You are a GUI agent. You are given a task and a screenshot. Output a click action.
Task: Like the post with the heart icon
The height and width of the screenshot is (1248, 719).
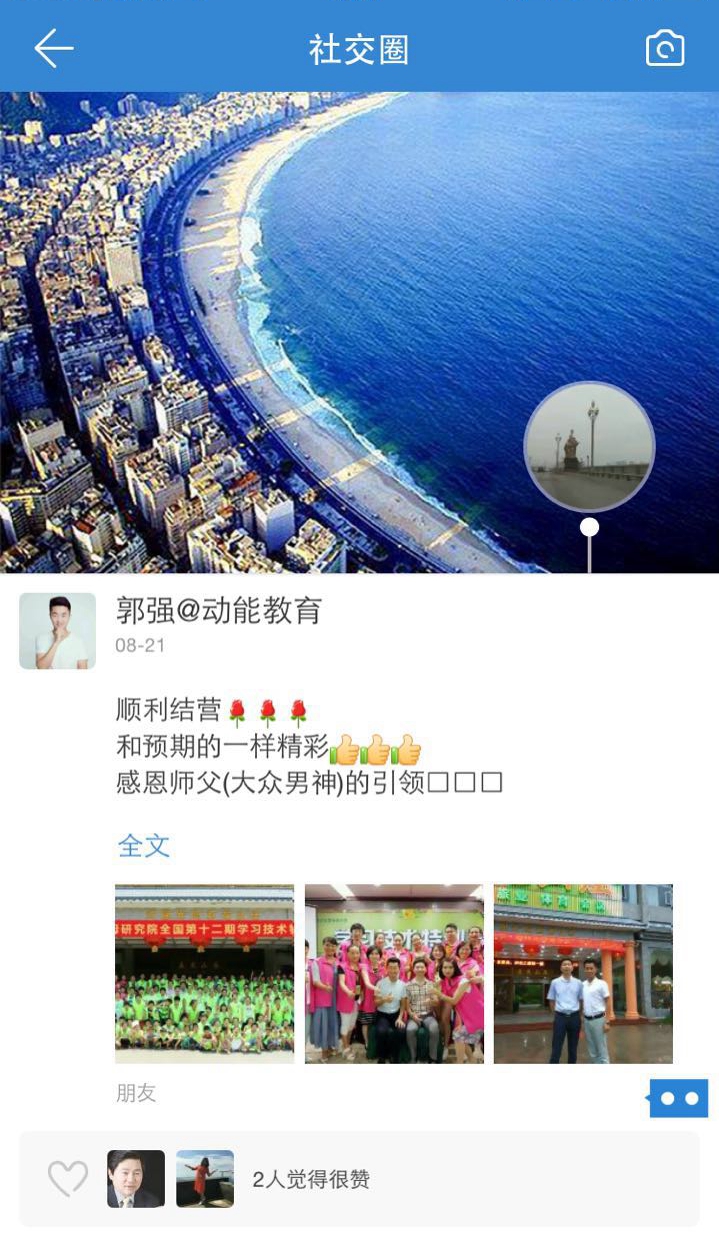pos(68,1179)
